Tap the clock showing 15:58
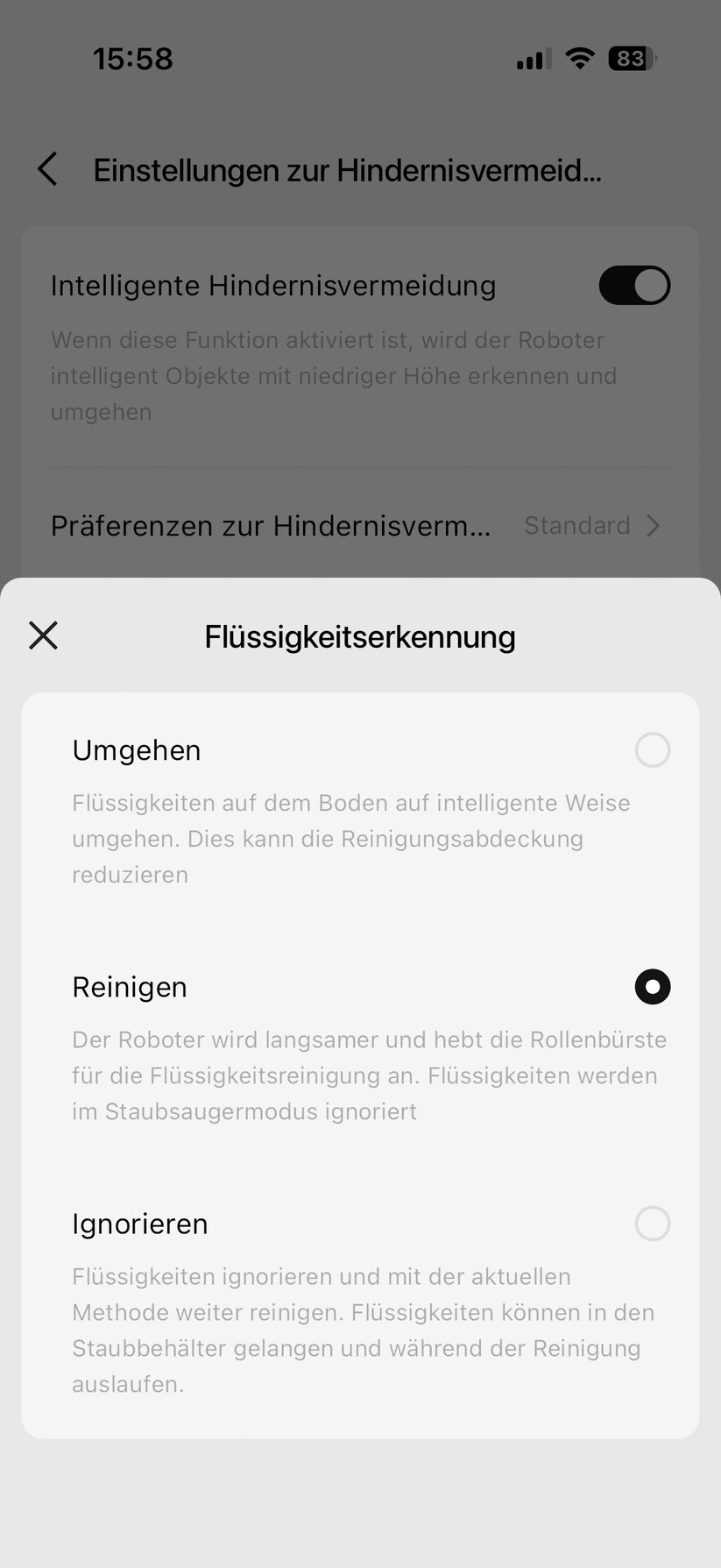 pyautogui.click(x=132, y=58)
